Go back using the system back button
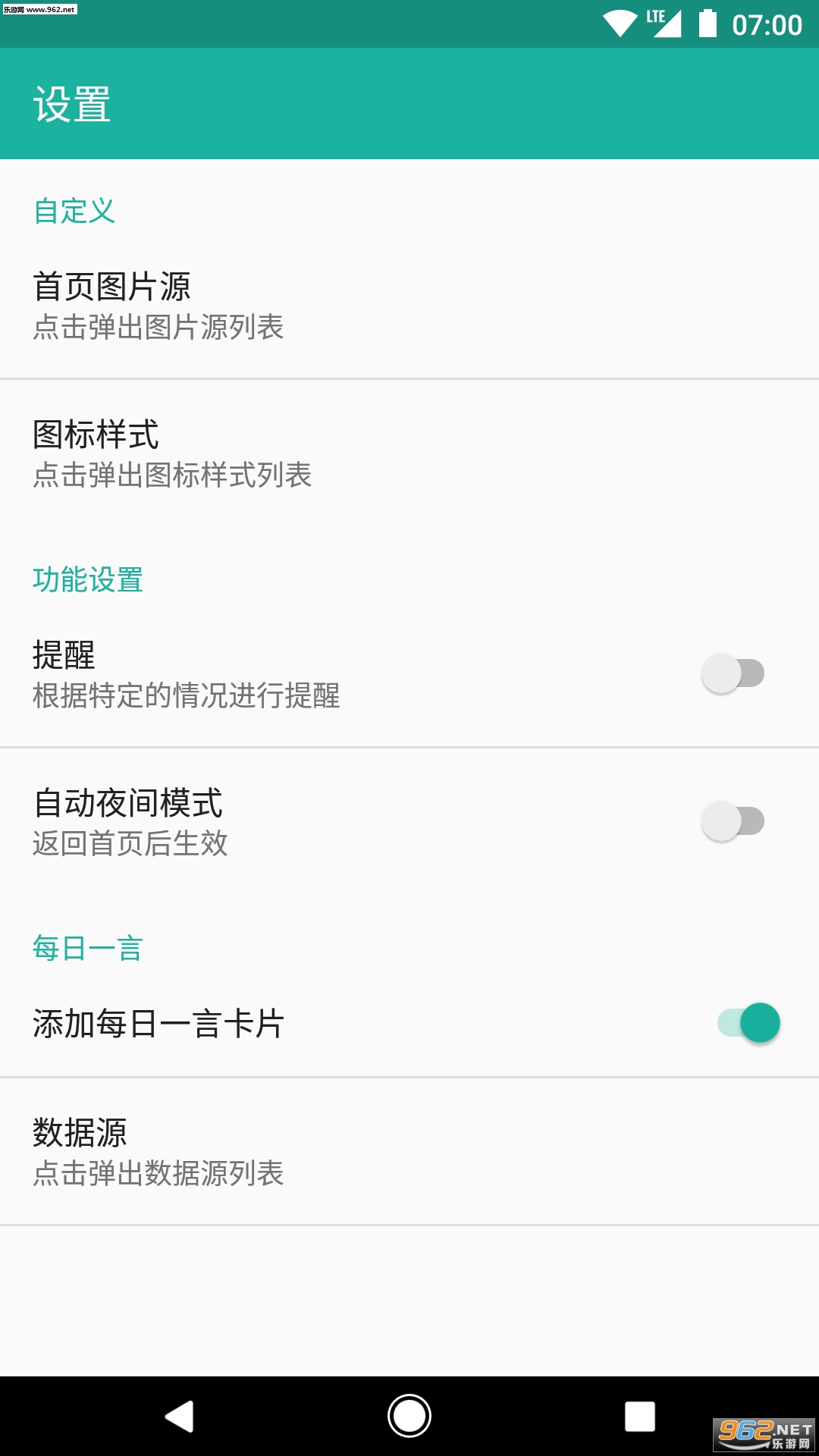Screen dimensions: 819x1456 pos(180,1416)
